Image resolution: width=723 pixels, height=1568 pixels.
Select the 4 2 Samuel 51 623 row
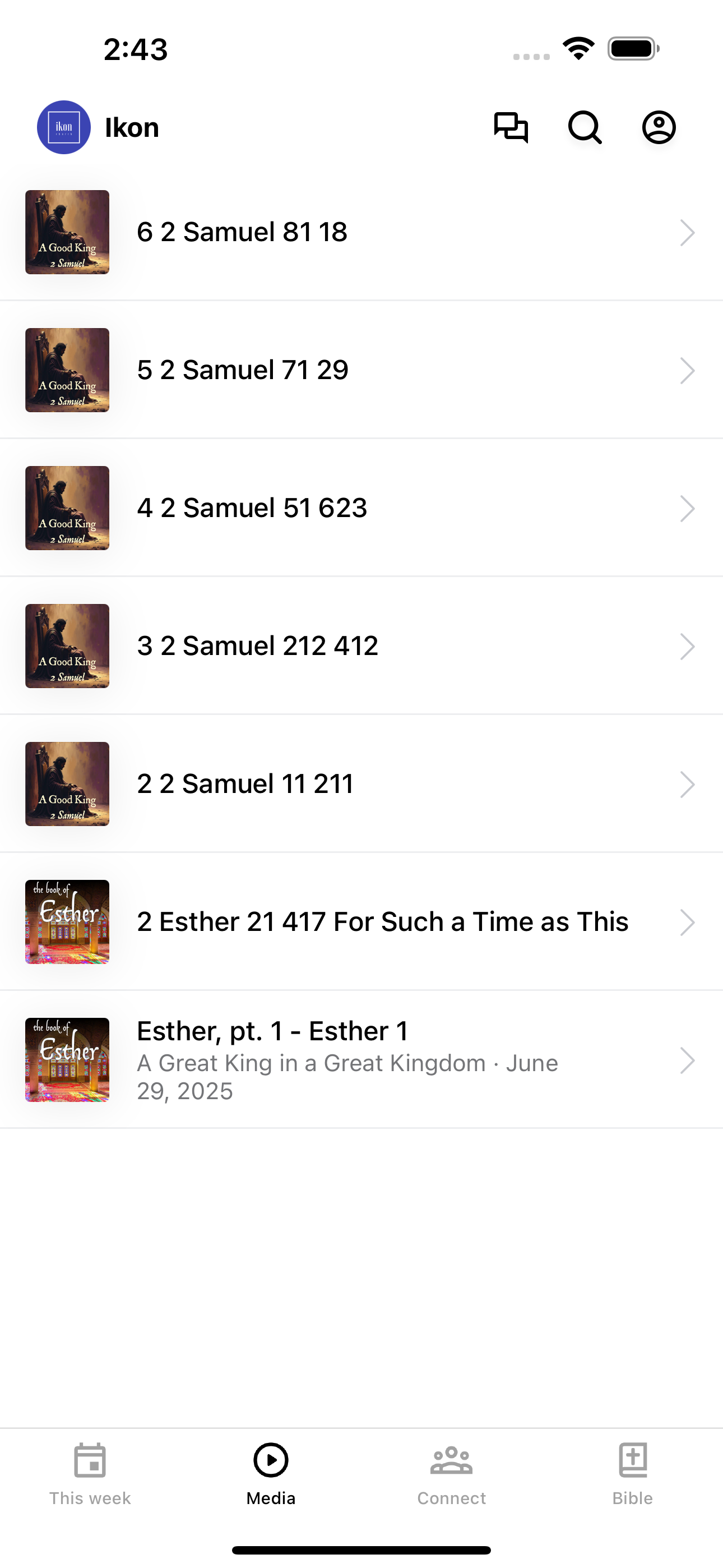pos(361,508)
